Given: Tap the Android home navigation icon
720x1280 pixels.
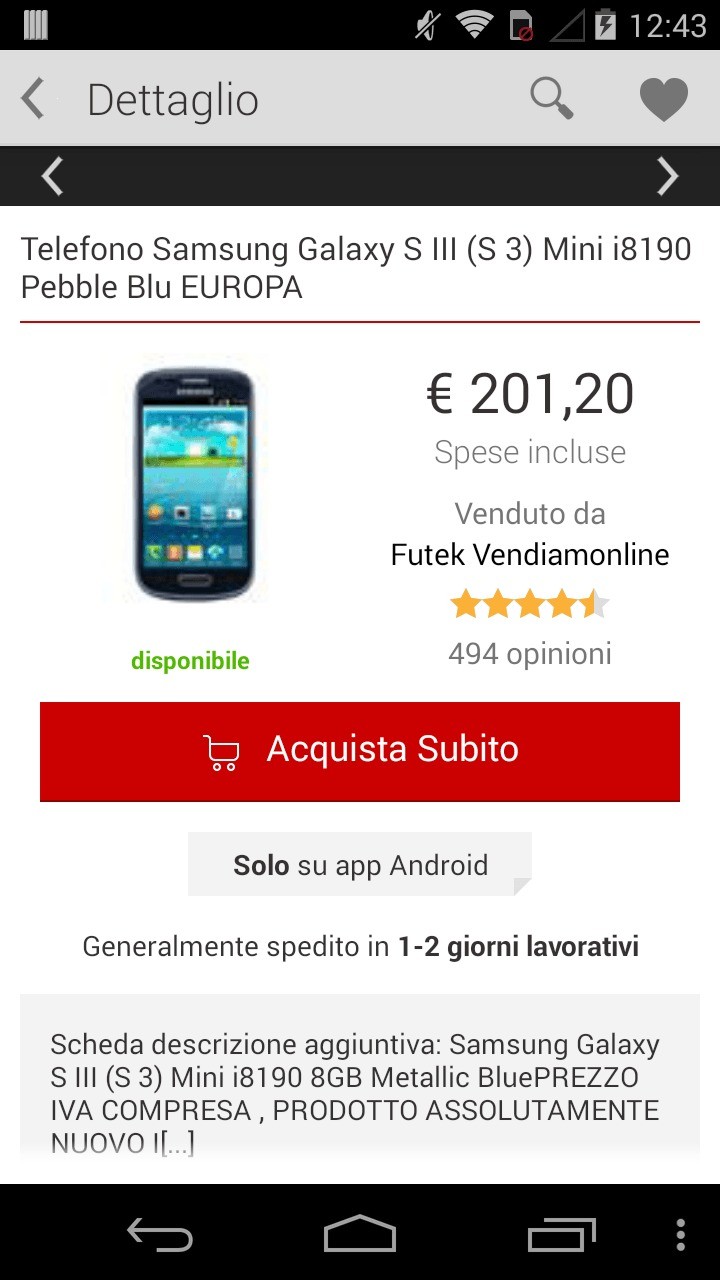Looking at the screenshot, I should [x=359, y=1235].
